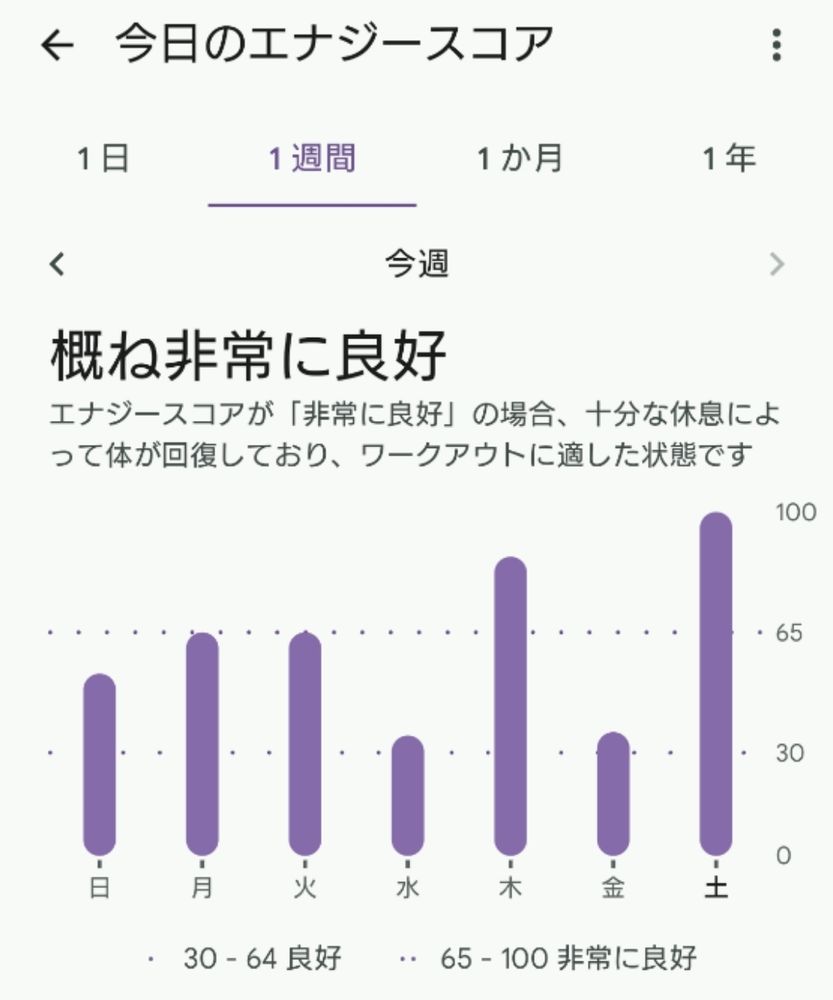View the 水 energy score bar

408,795
